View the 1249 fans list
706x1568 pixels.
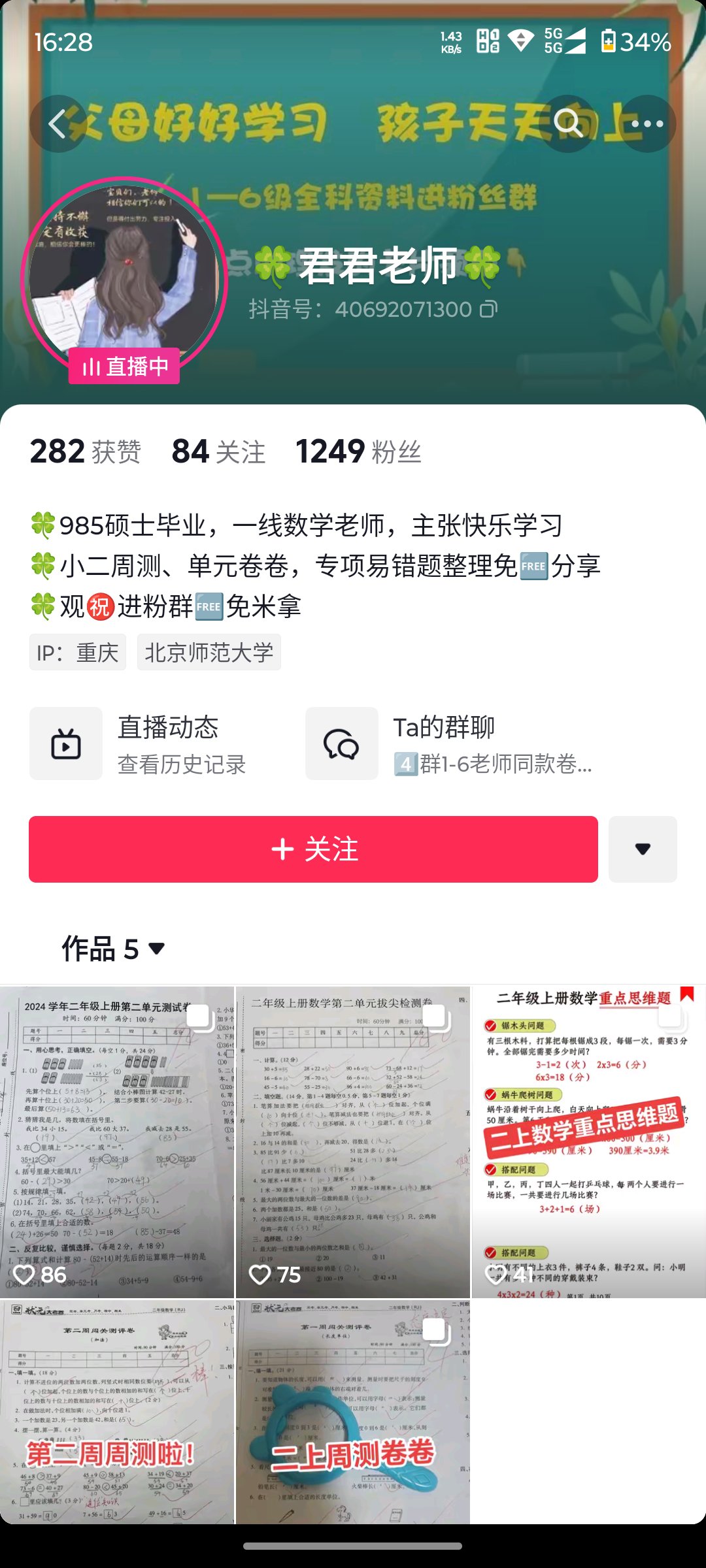358,452
